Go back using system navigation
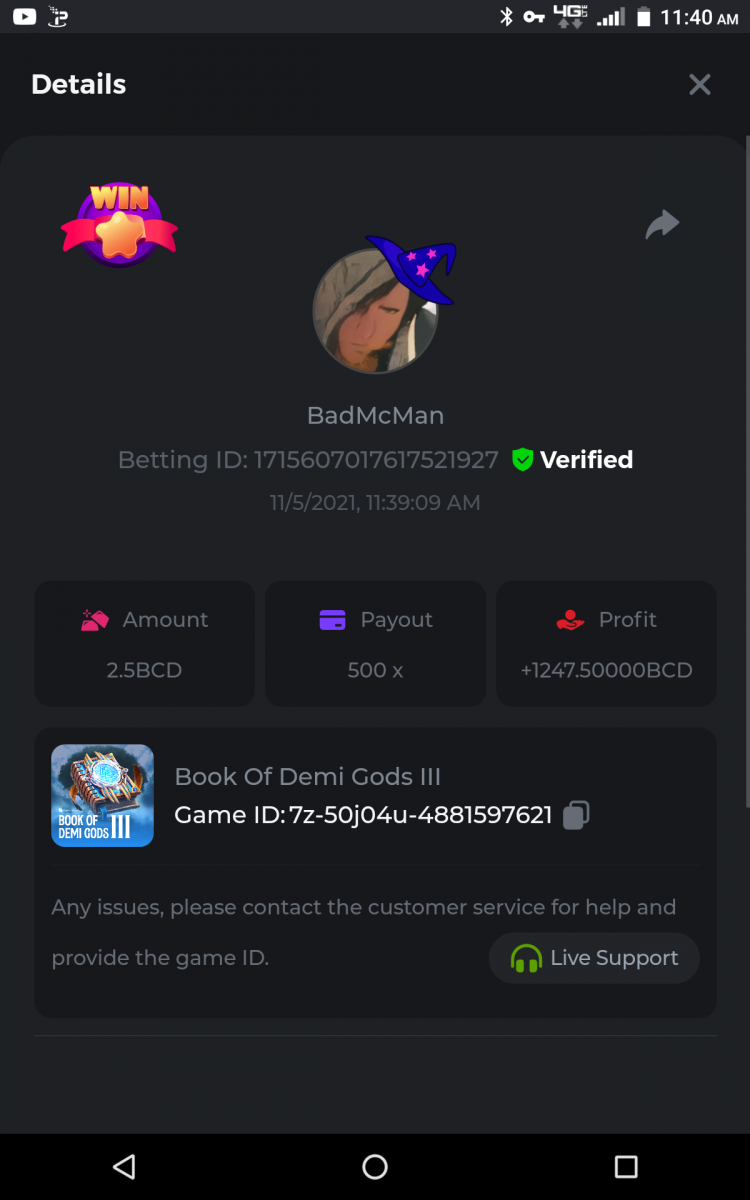 pos(124,1166)
